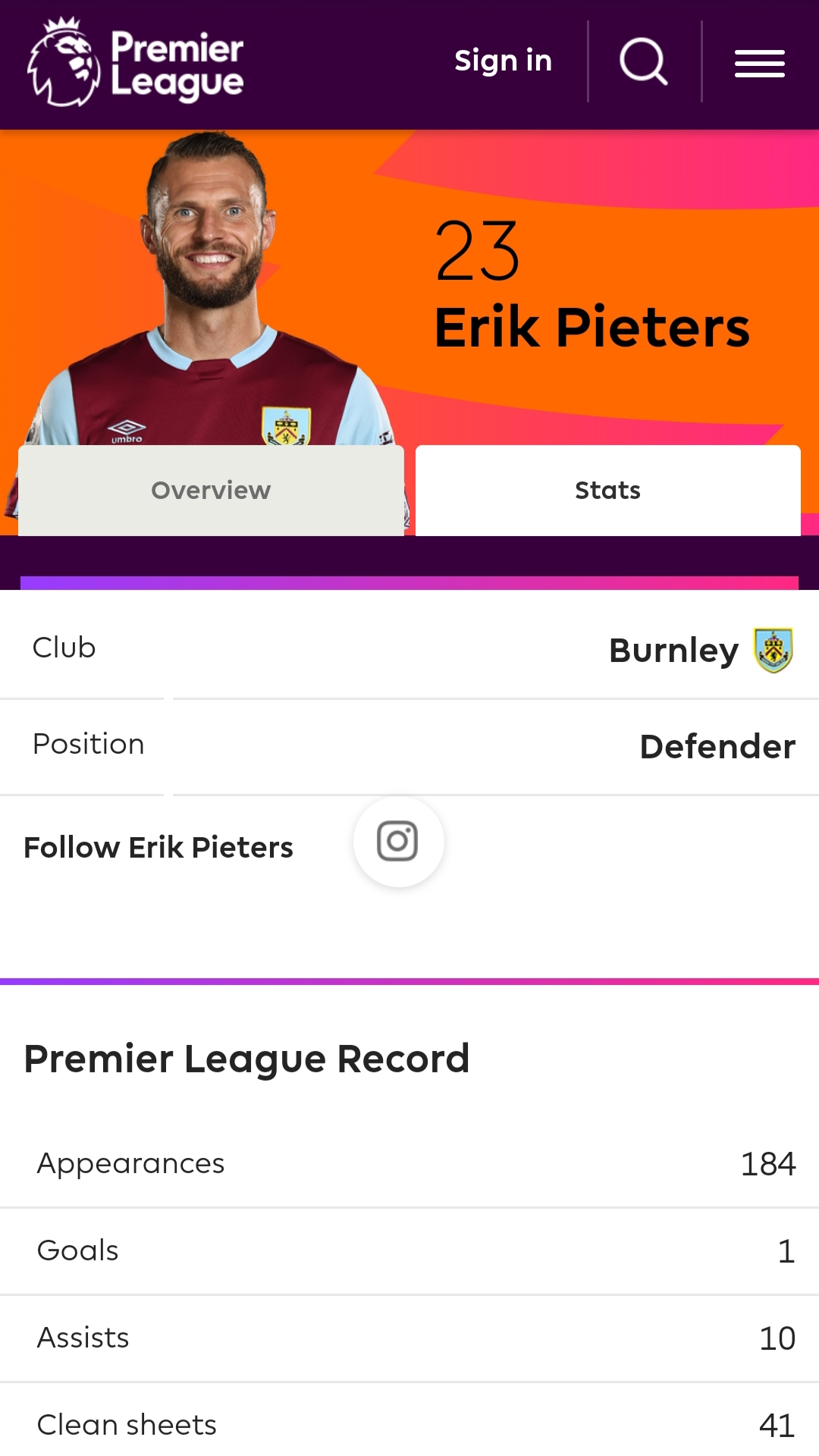
Task: Open the Burnley club page
Action: (700, 650)
